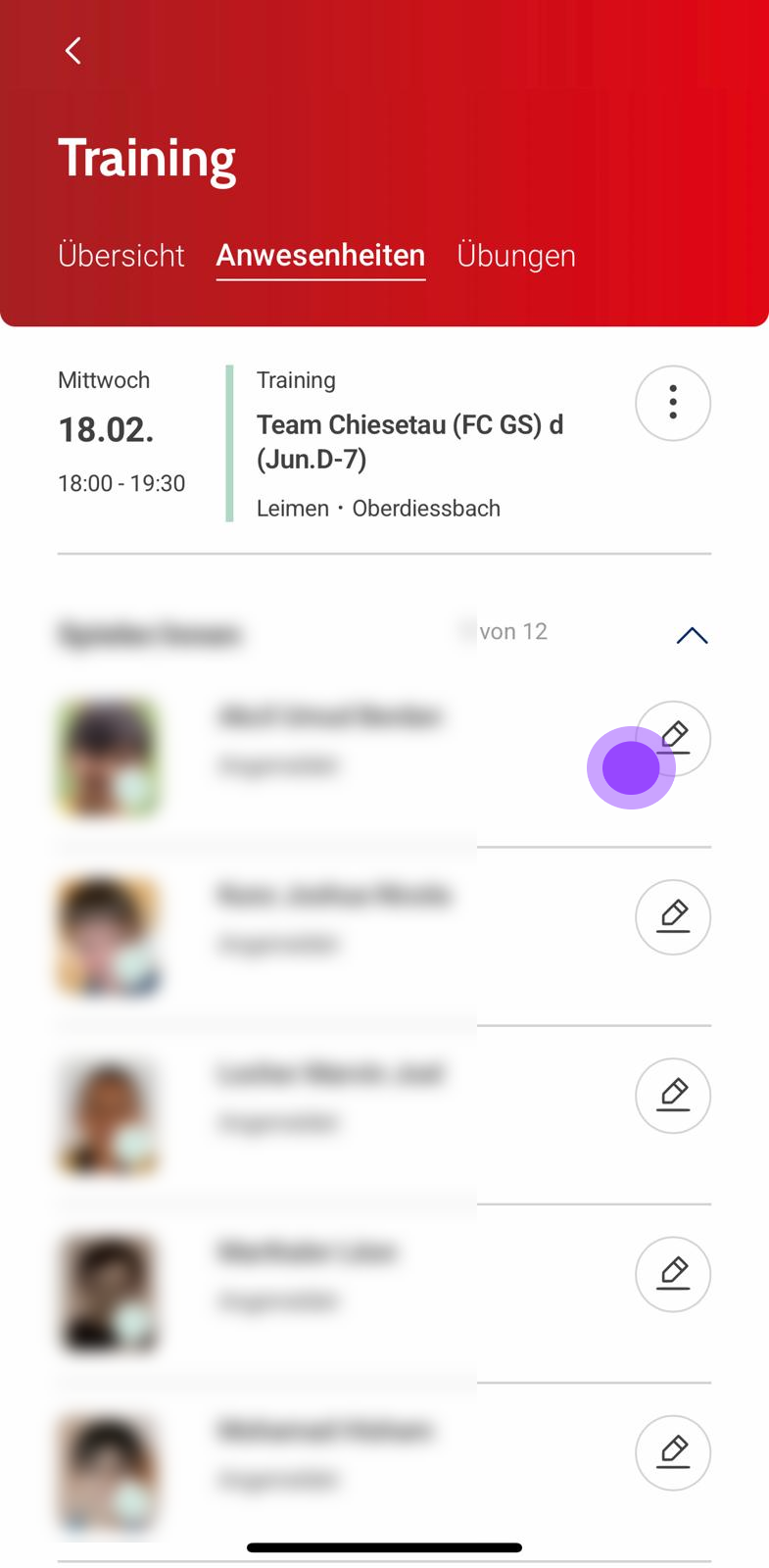Collapse the player list with the chevron

tap(692, 635)
